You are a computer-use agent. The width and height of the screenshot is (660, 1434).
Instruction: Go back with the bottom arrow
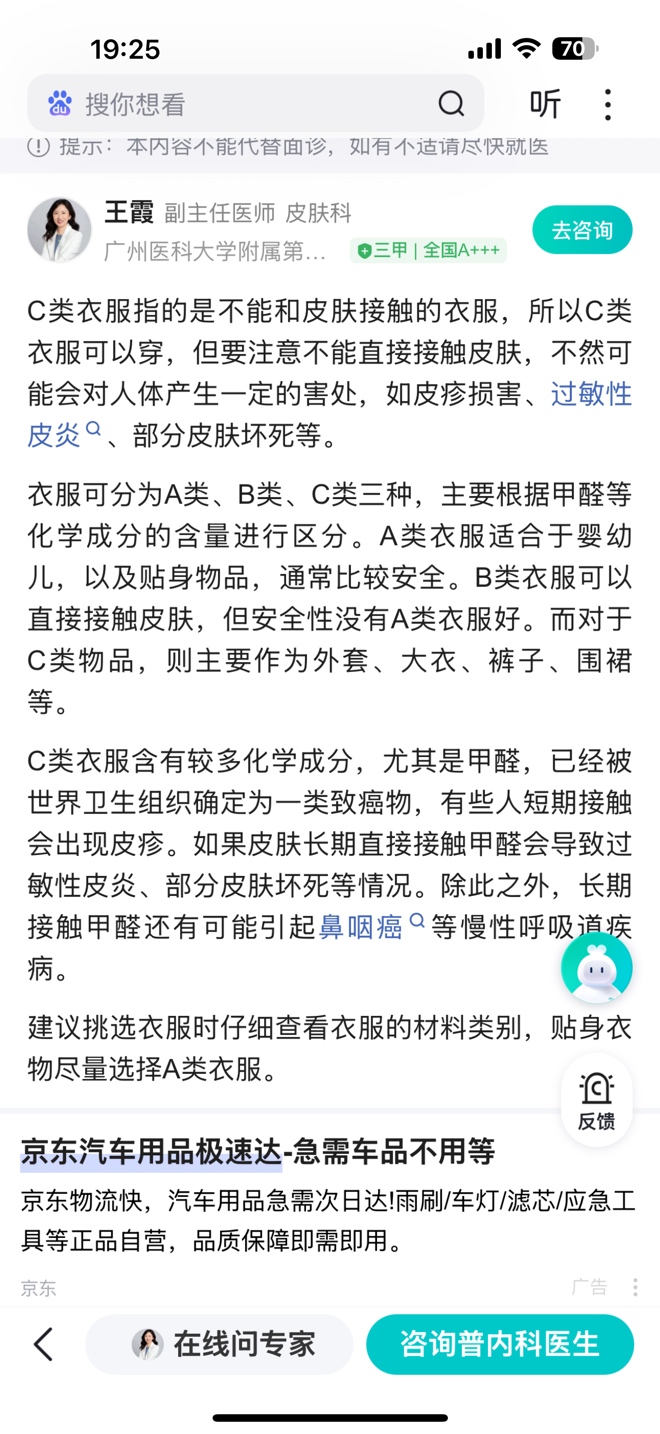click(x=43, y=1344)
